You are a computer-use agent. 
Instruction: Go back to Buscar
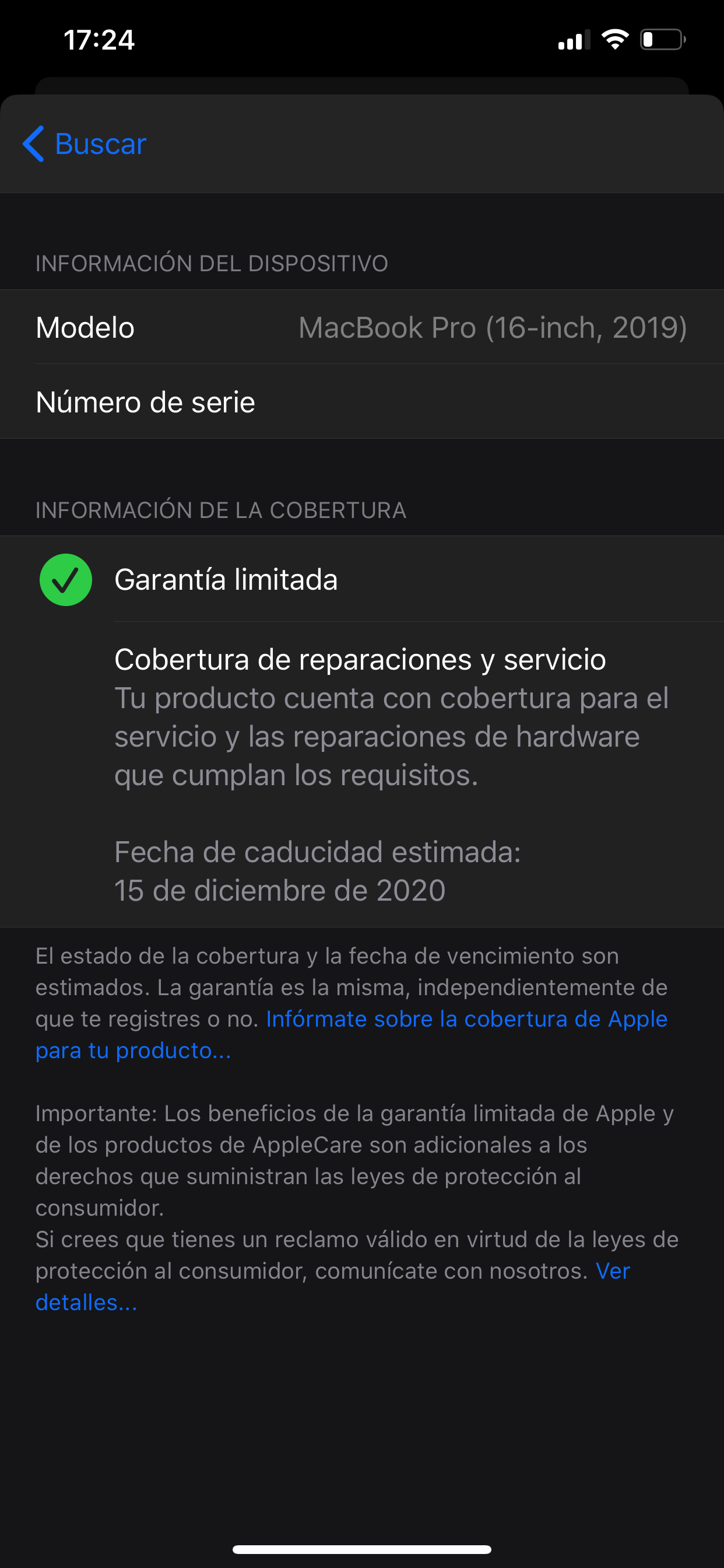click(85, 144)
